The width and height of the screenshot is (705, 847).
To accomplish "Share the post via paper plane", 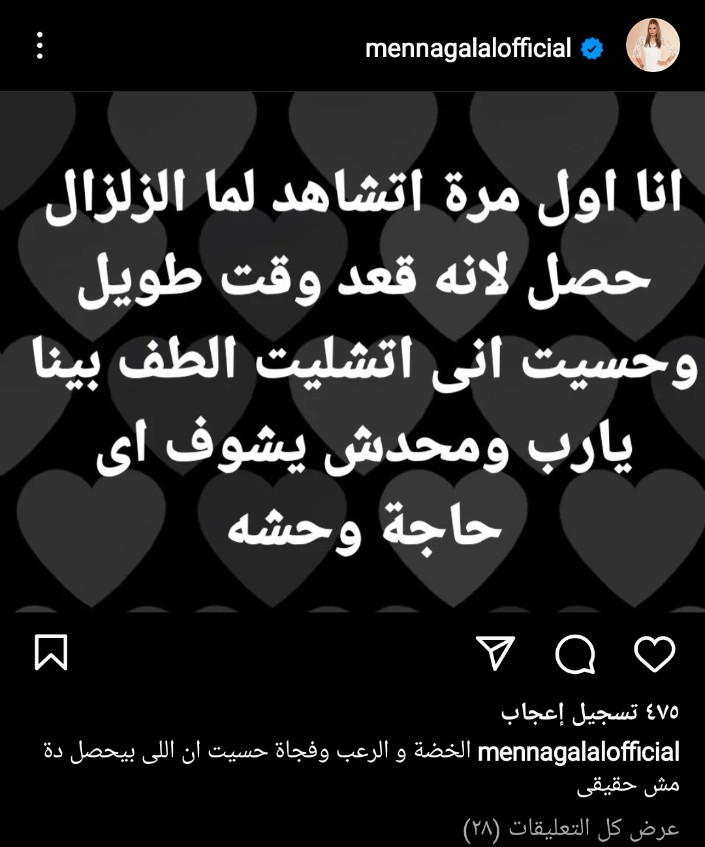I will [x=495, y=654].
